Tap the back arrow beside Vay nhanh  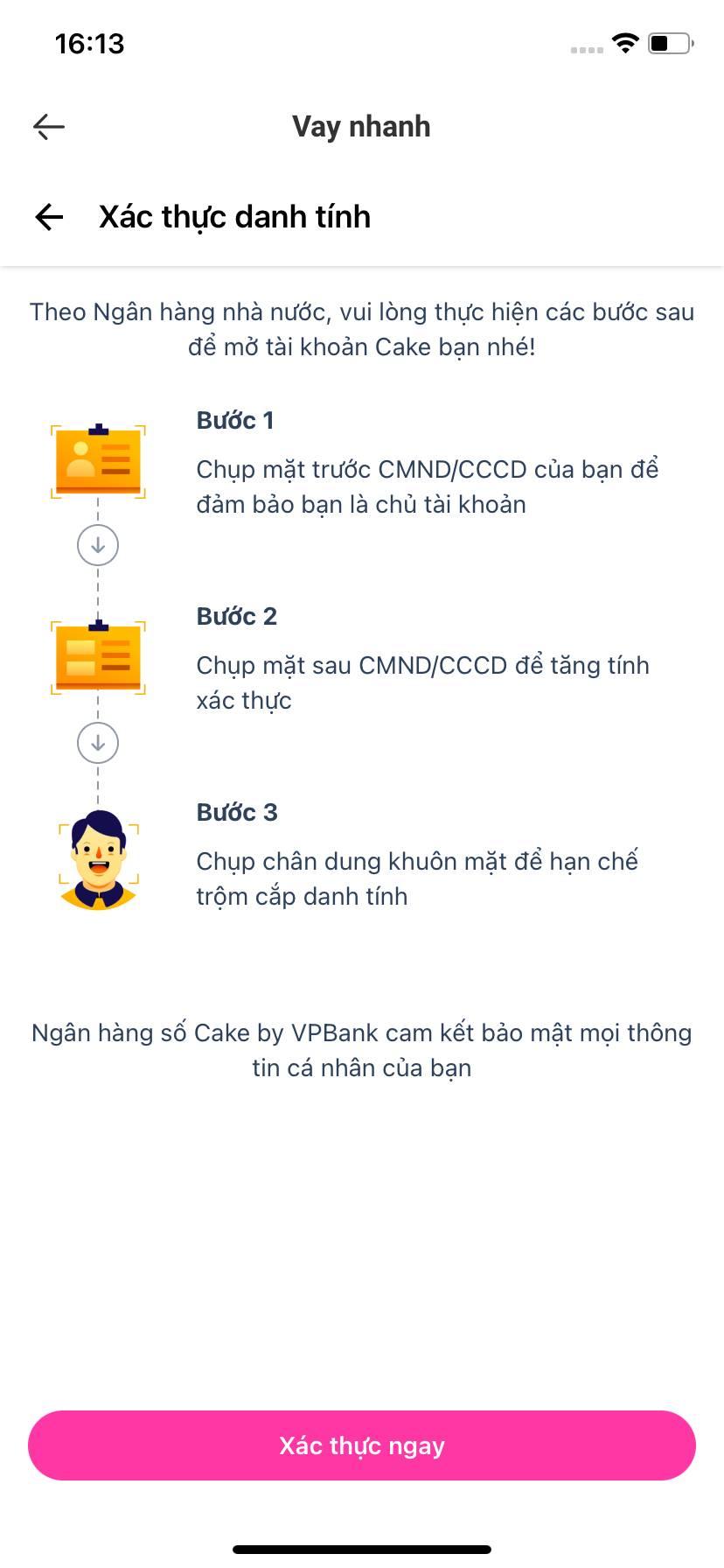tap(49, 127)
